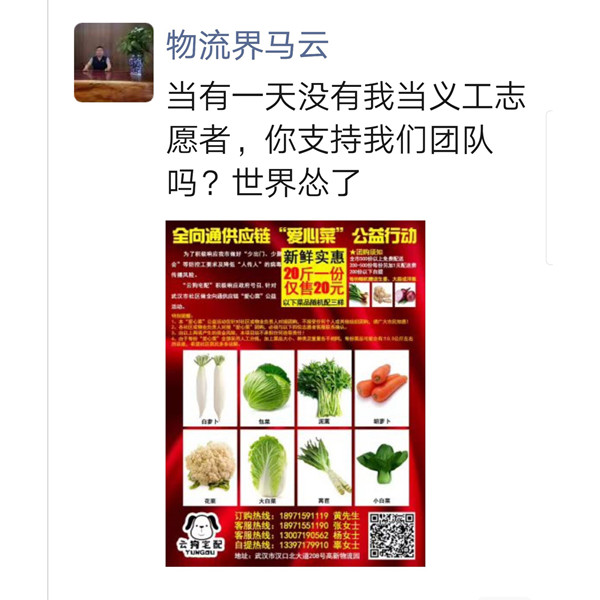The height and width of the screenshot is (600, 600).
Task: Open 物流界马云's profile avatar
Action: click(x=113, y=63)
